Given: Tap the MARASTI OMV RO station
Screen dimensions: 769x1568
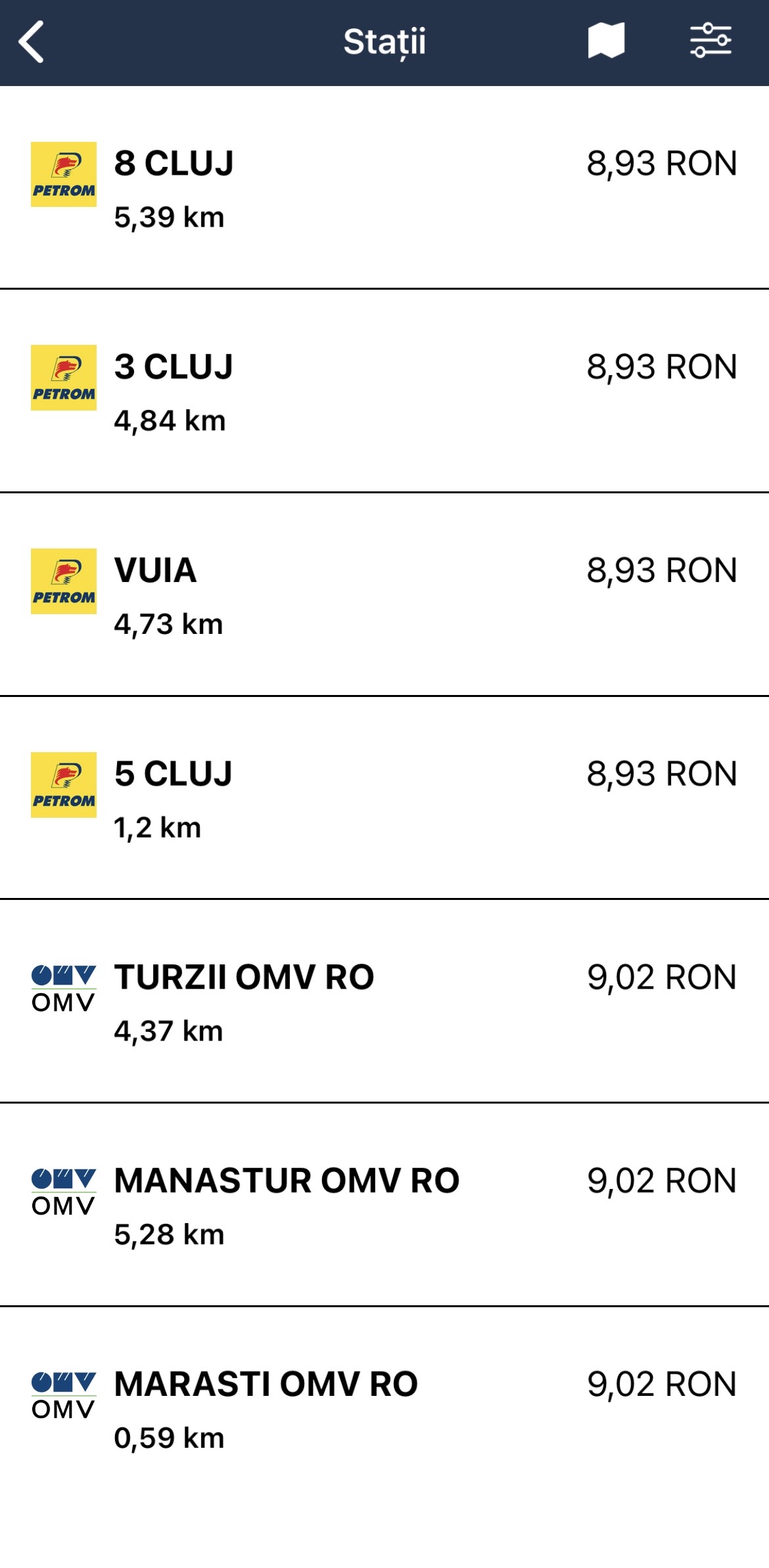Looking at the screenshot, I should point(384,1408).
